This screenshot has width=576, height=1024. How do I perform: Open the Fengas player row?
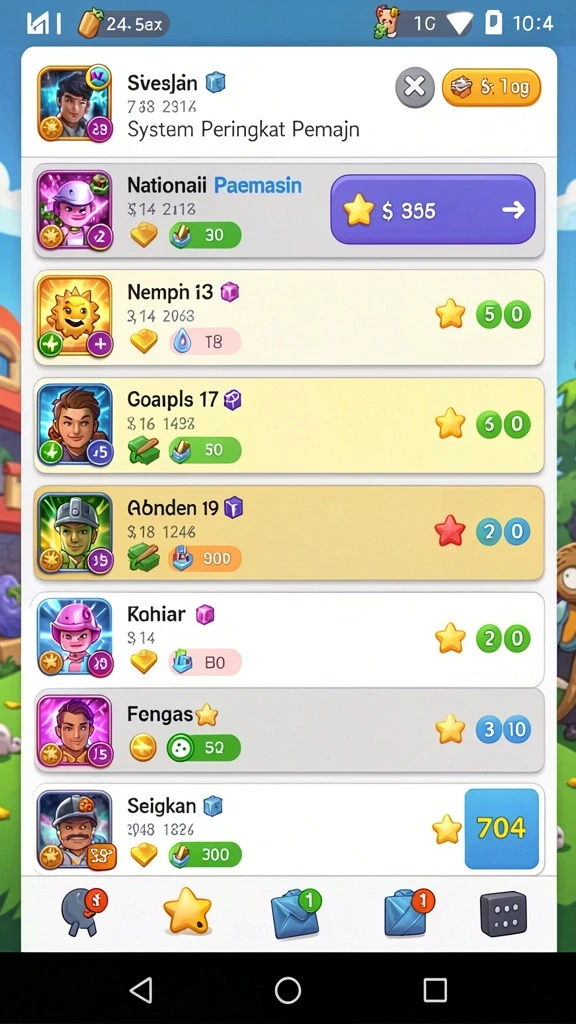point(289,730)
